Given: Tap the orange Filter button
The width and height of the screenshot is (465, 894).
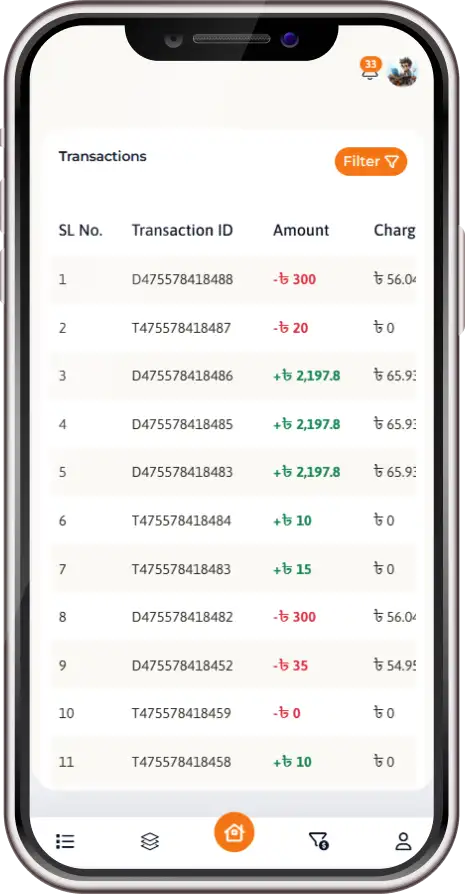Looking at the screenshot, I should (371, 161).
